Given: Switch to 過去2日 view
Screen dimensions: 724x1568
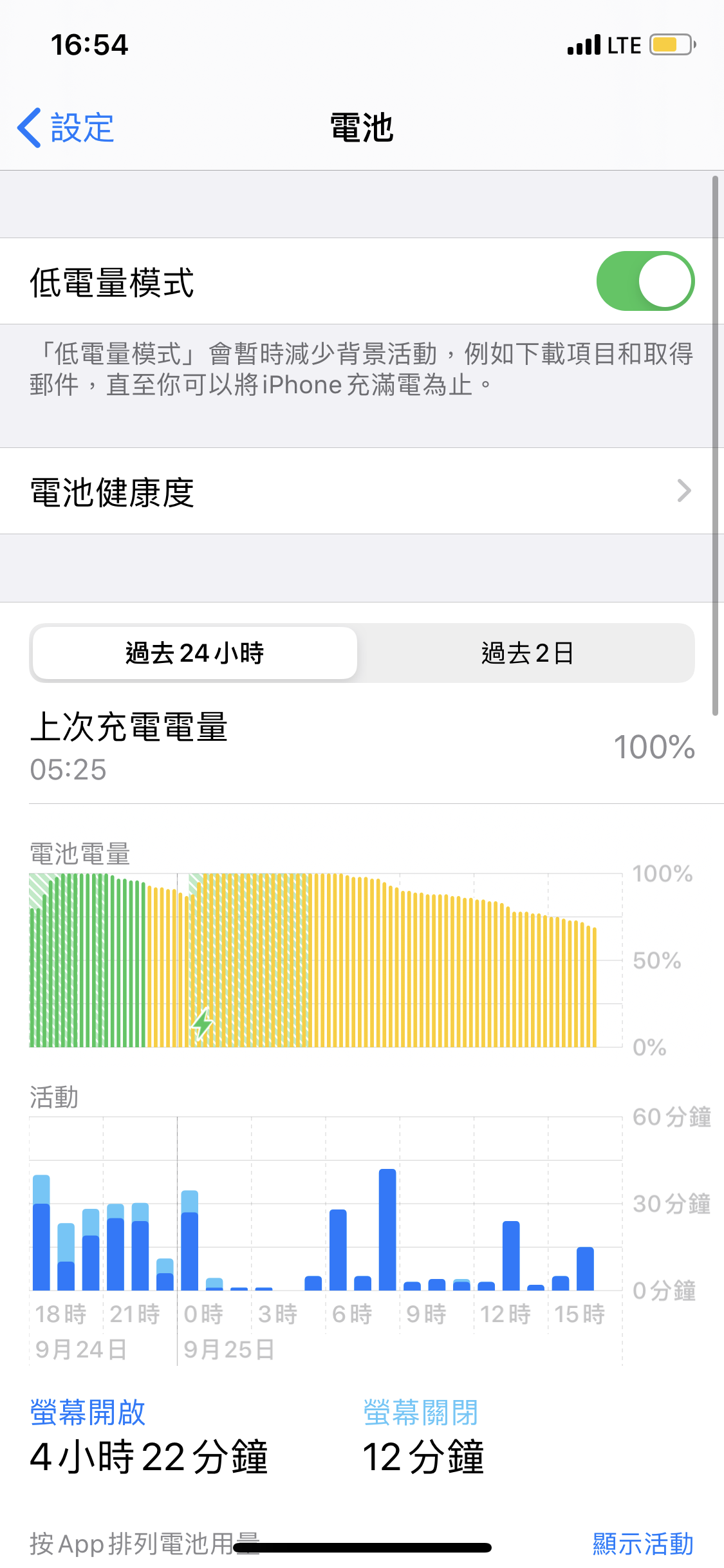Looking at the screenshot, I should (527, 653).
